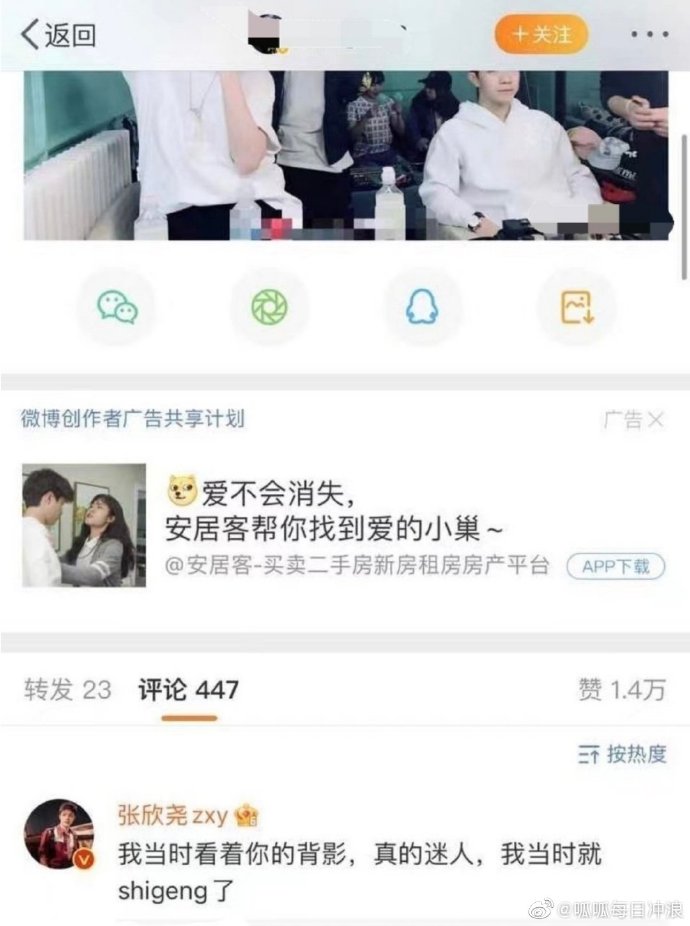Screen dimensions: 690x926
Task: Go back using the 返回 button
Action: click(x=58, y=35)
